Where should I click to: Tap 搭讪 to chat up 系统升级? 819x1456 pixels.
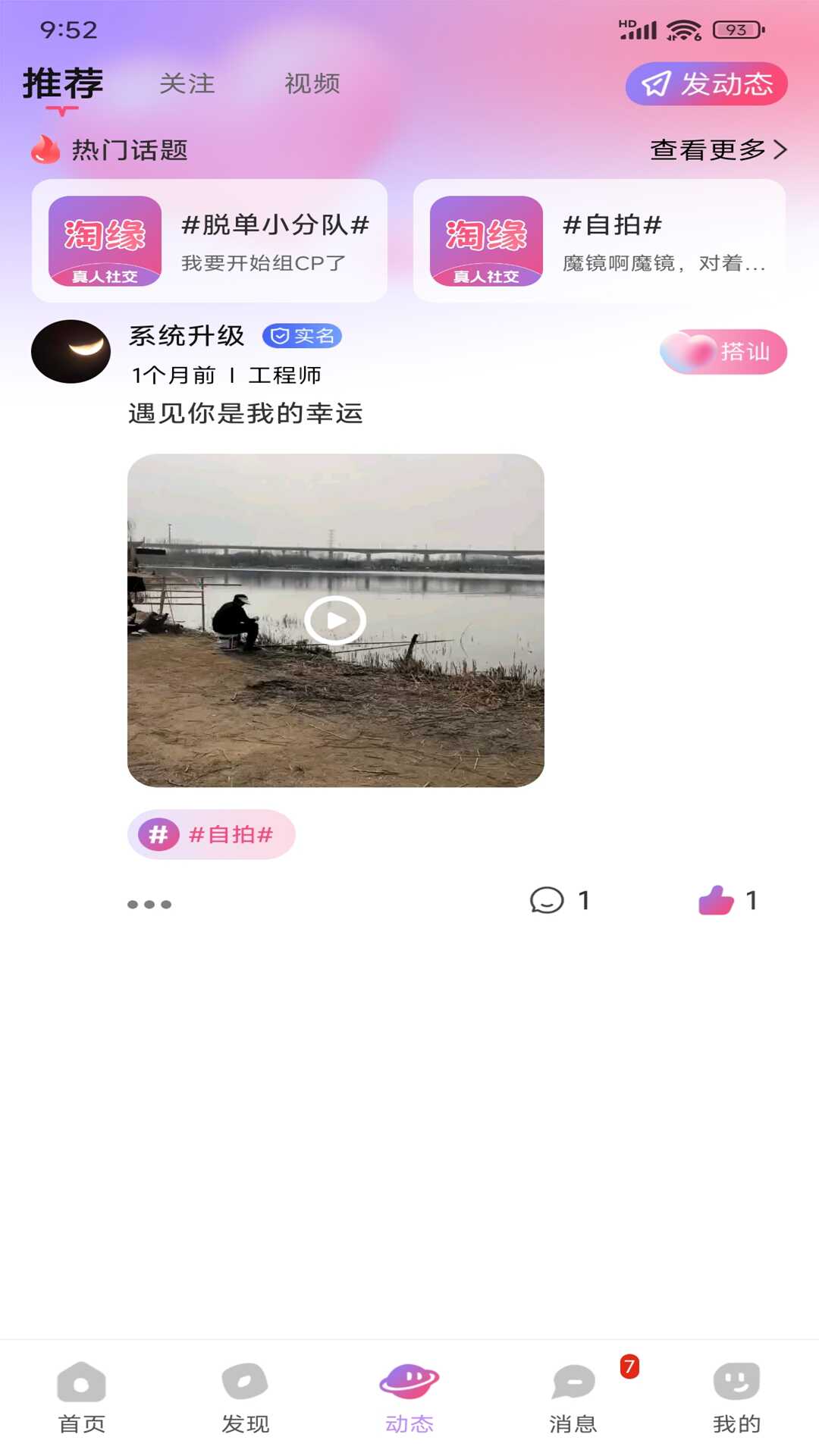click(723, 352)
